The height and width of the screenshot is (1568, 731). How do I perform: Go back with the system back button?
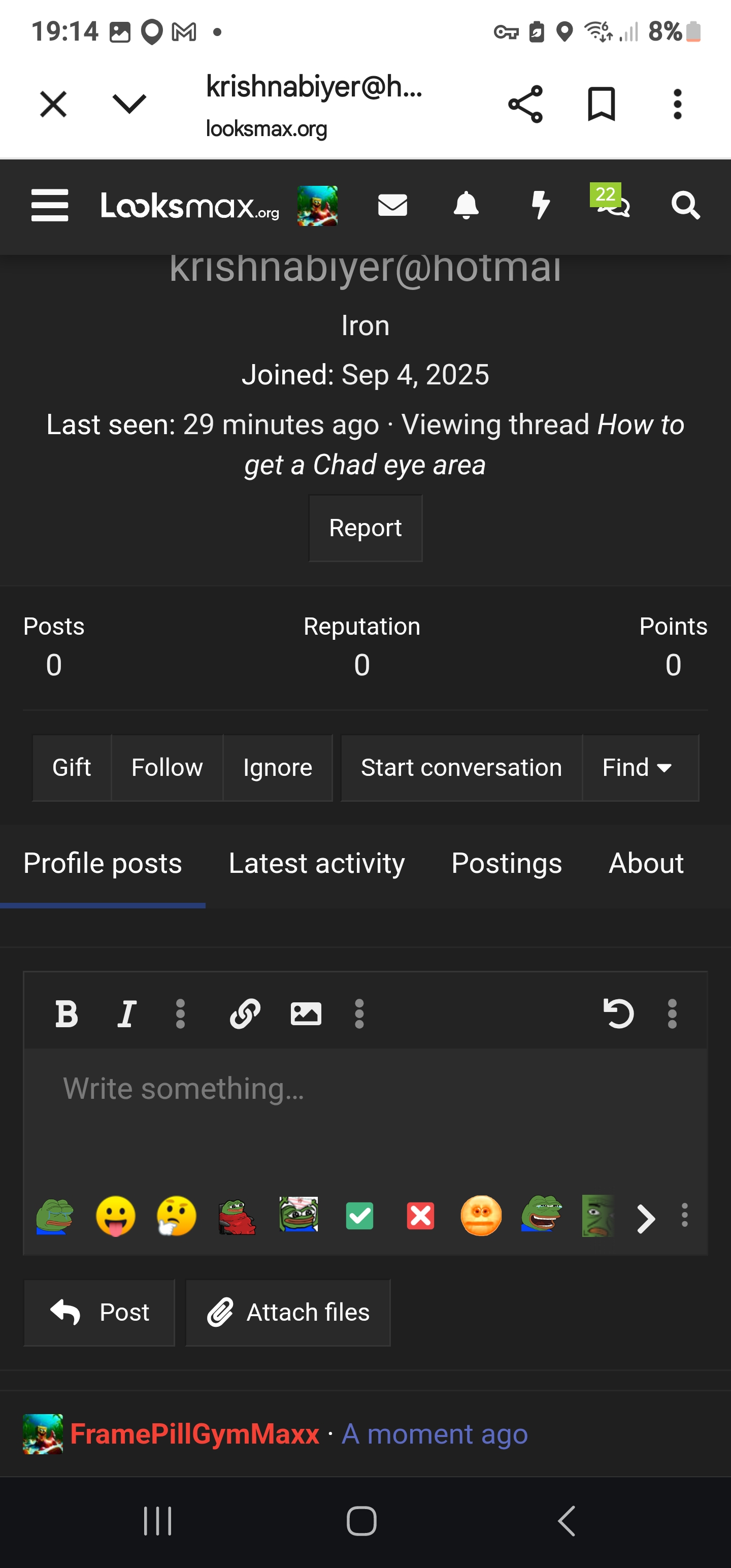click(566, 1521)
